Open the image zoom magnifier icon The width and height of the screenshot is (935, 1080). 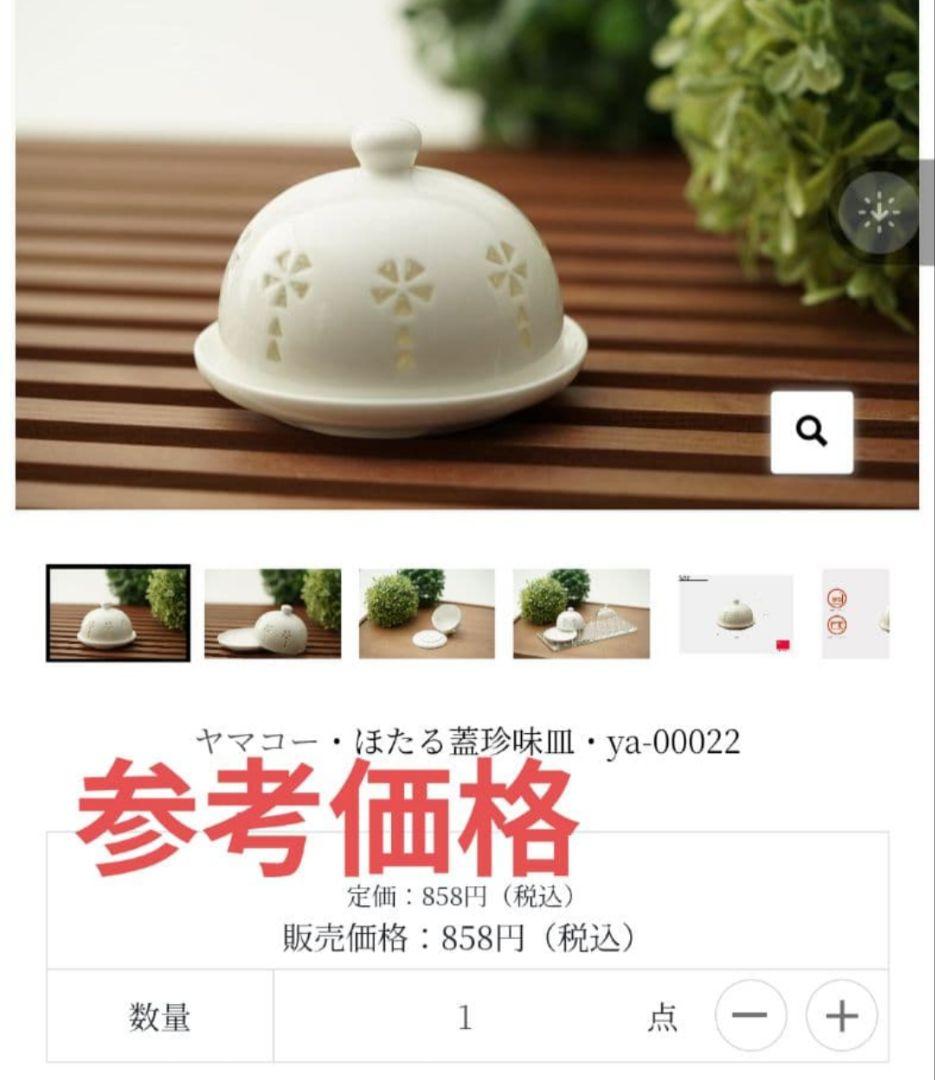812,431
